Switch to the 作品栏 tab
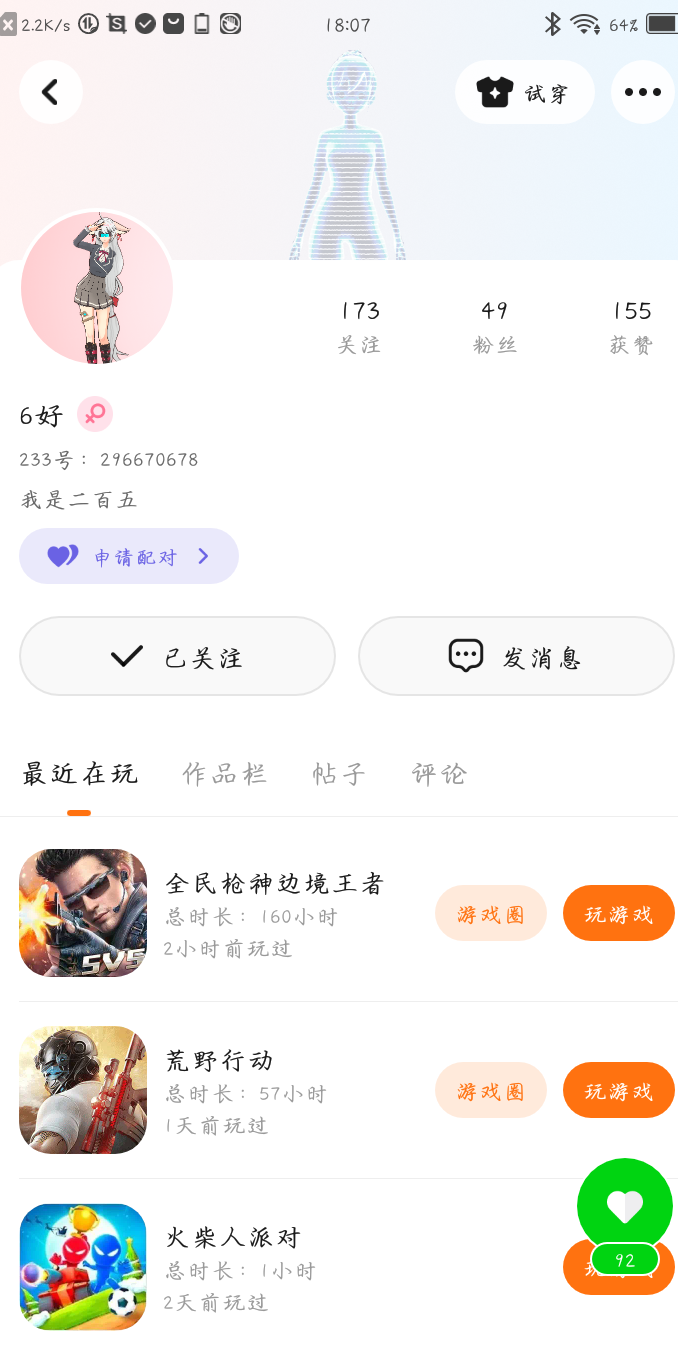 [x=225, y=773]
